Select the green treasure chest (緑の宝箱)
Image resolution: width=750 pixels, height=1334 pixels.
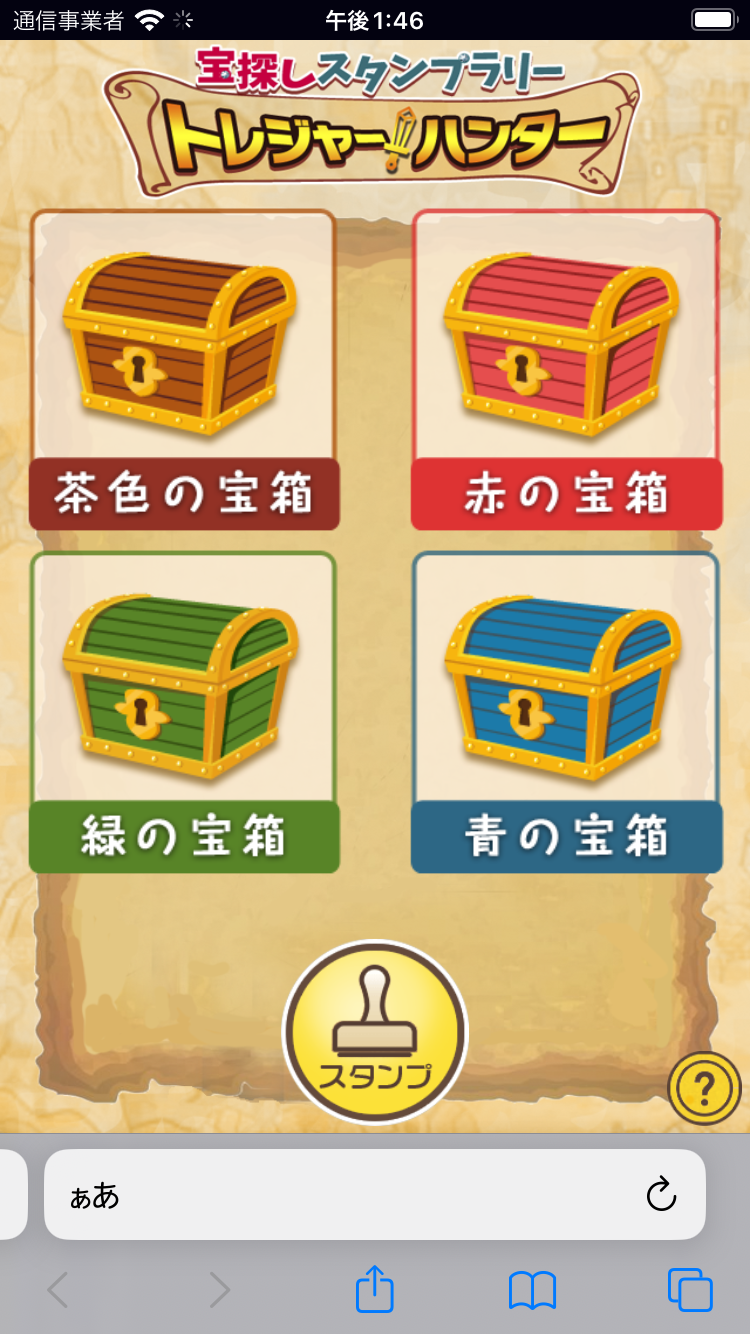(184, 712)
